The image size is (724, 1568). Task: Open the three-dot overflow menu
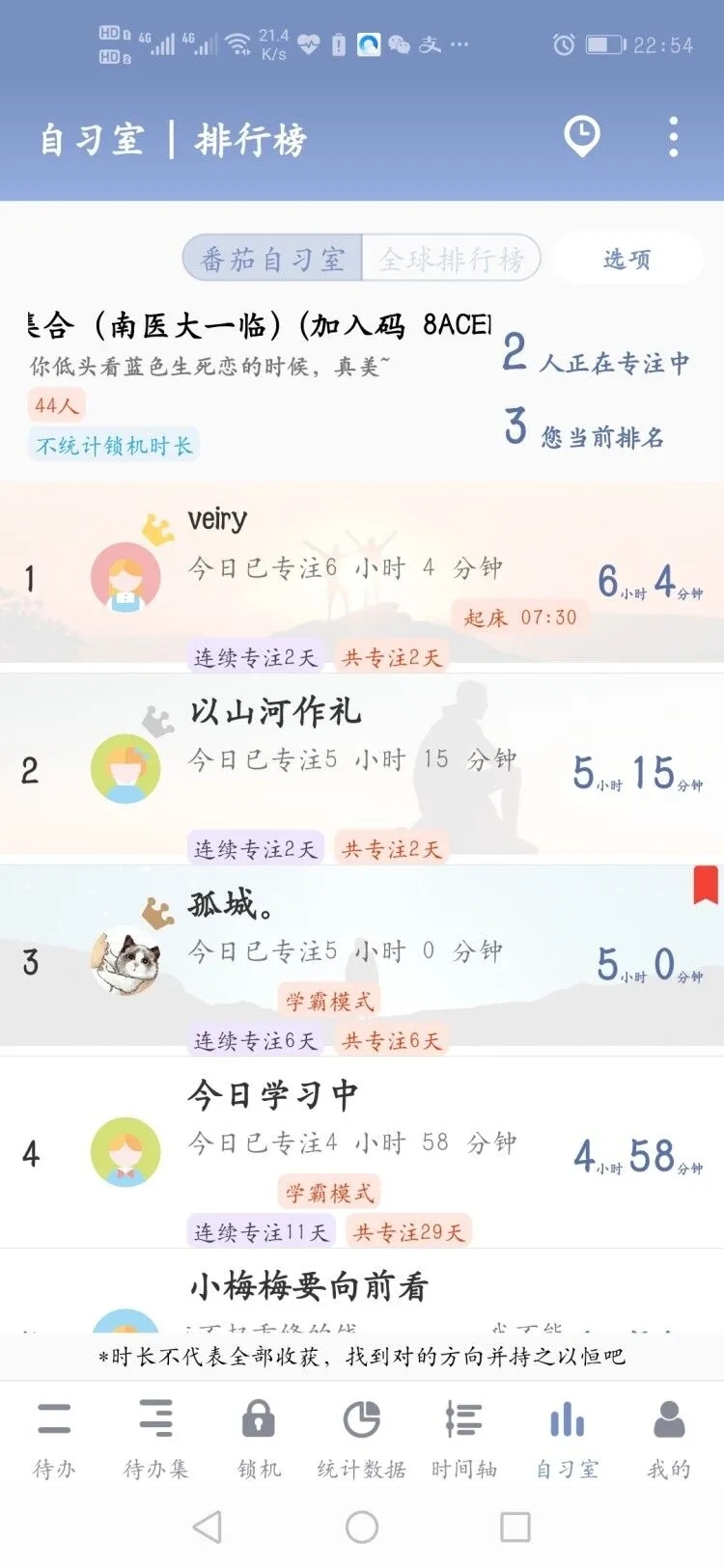(x=674, y=137)
